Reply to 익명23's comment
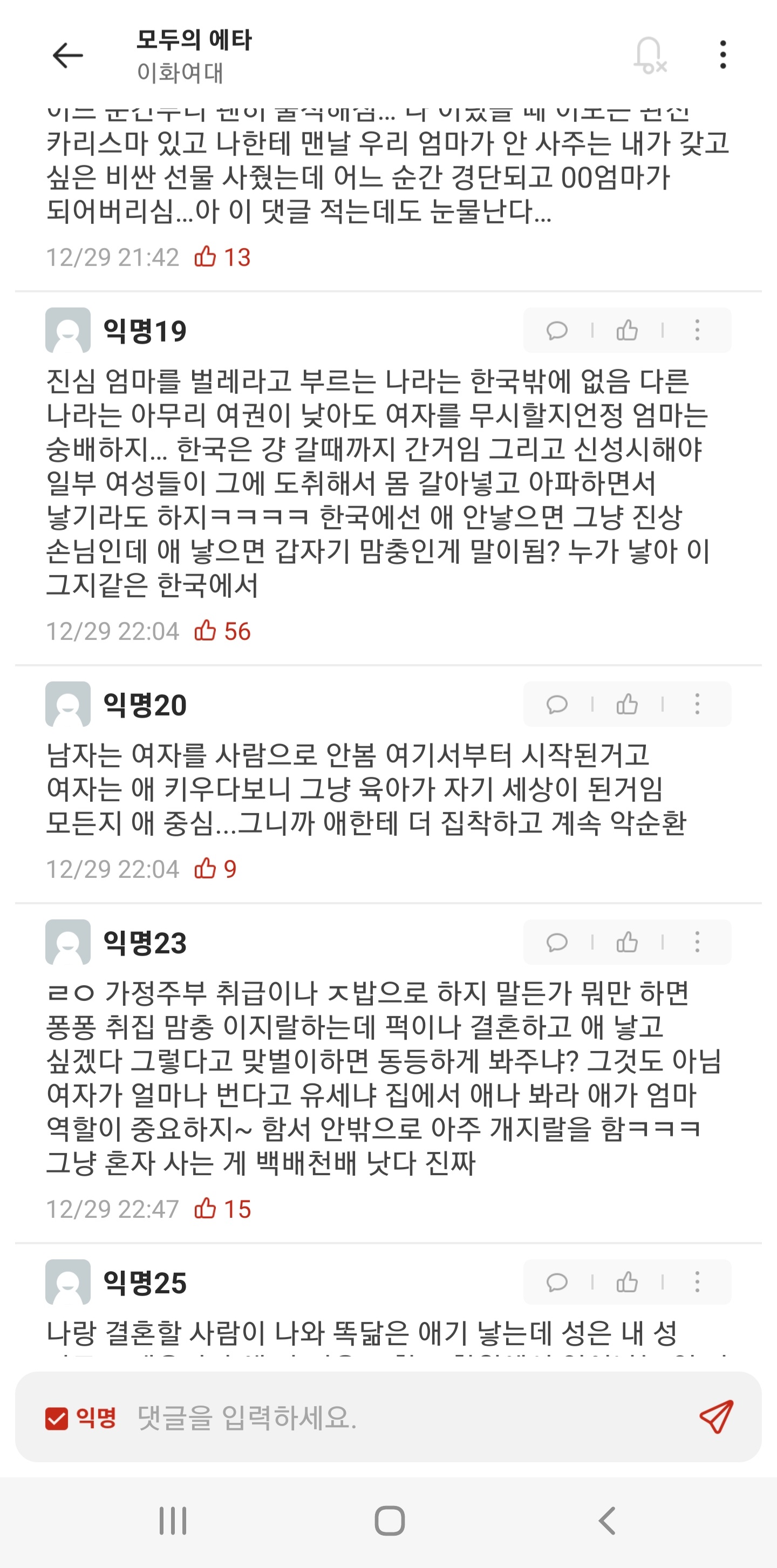Screen dimensions: 777x1568 [556, 942]
